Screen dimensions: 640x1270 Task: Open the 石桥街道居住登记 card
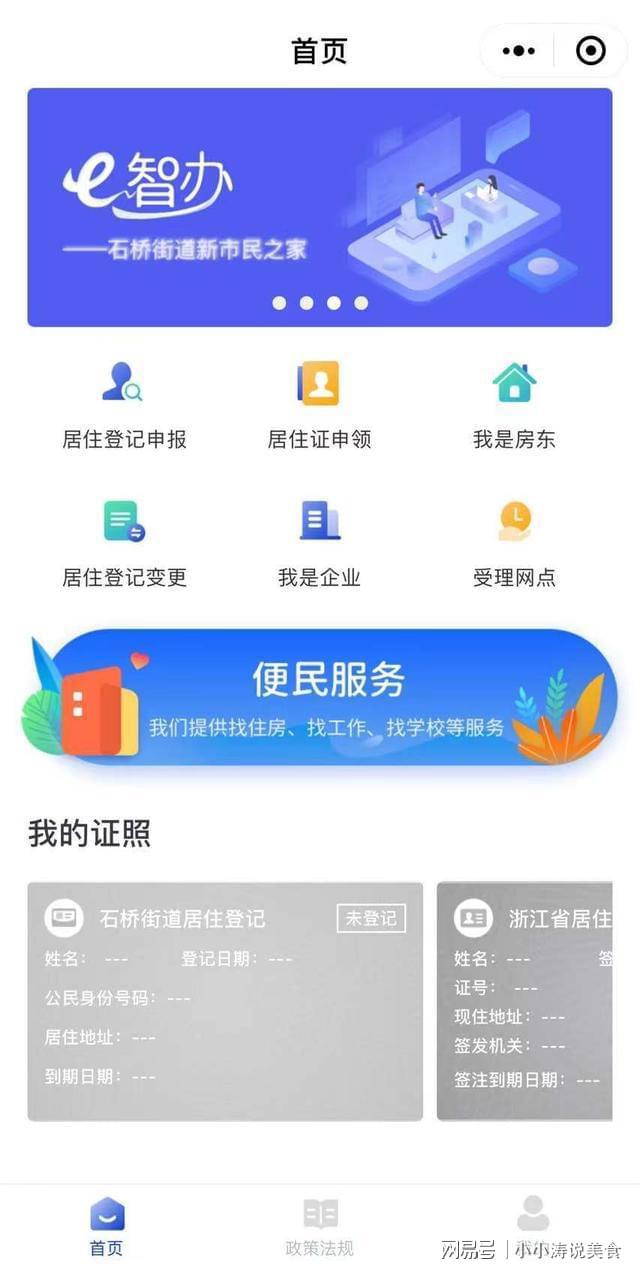click(225, 1000)
